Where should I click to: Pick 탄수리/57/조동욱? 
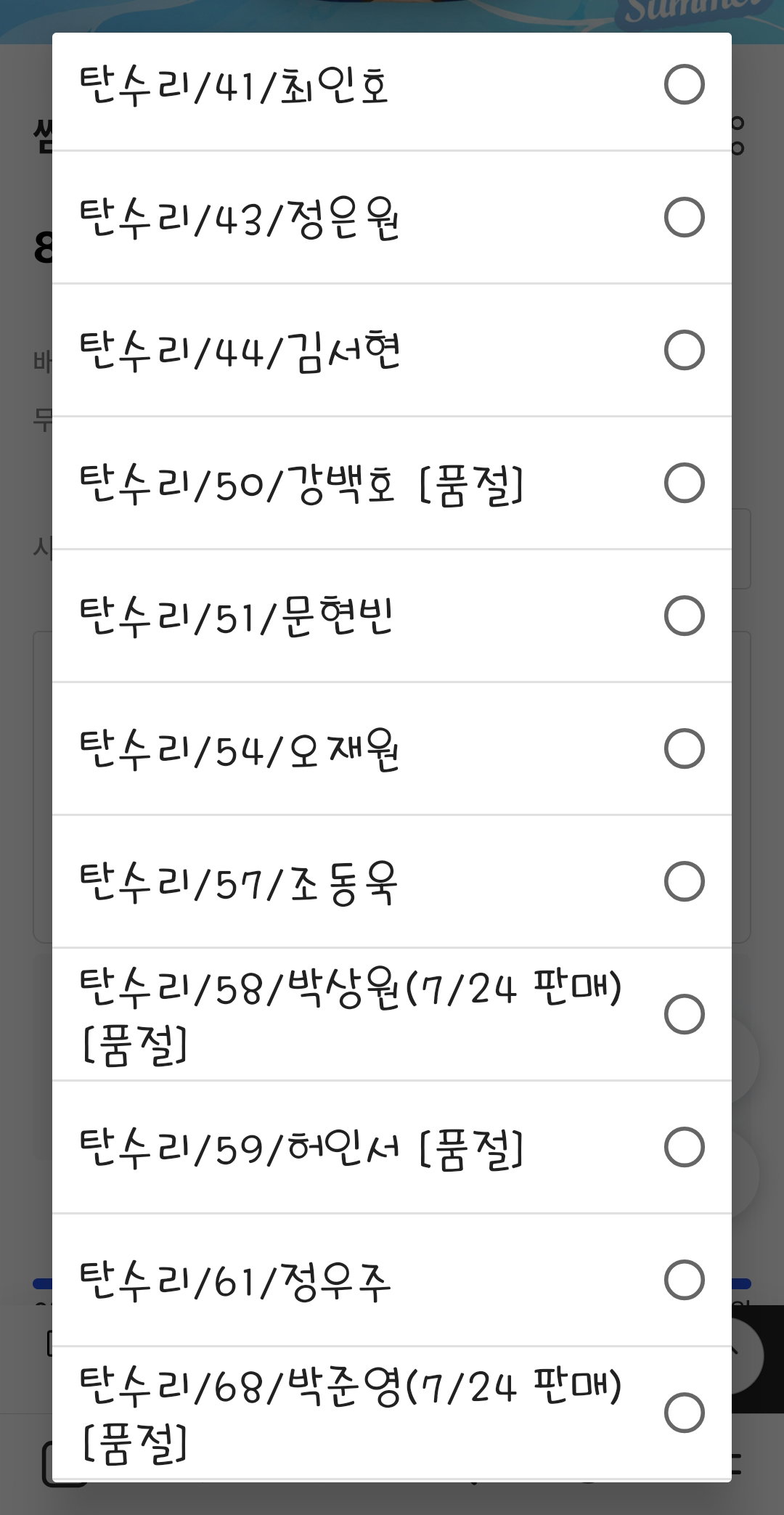392,881
